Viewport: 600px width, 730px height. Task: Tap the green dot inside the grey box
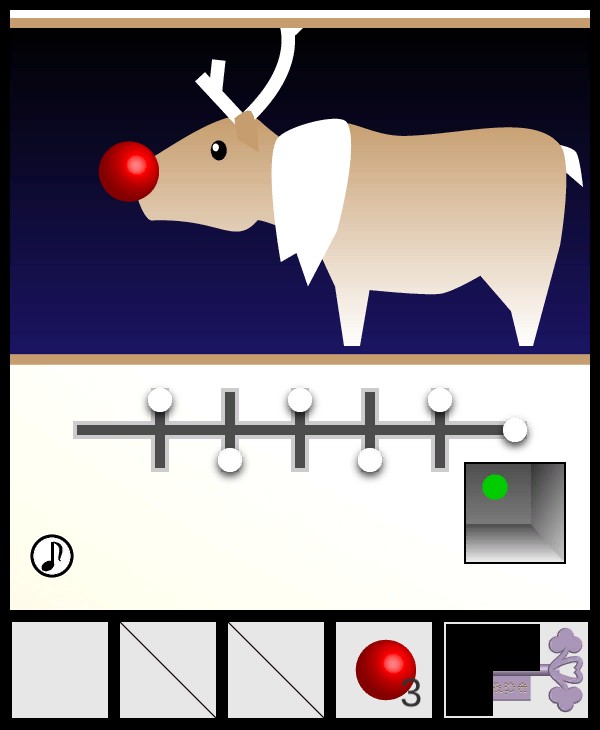pos(495,487)
